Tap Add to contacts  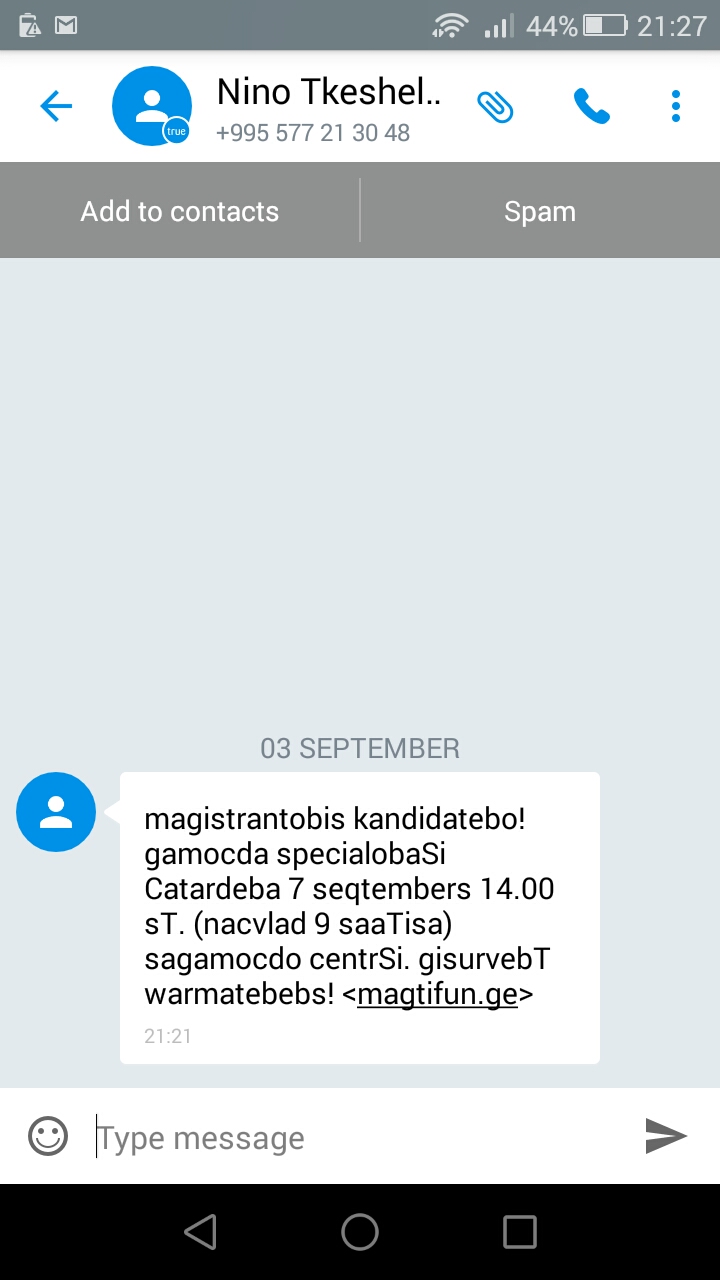(x=180, y=211)
